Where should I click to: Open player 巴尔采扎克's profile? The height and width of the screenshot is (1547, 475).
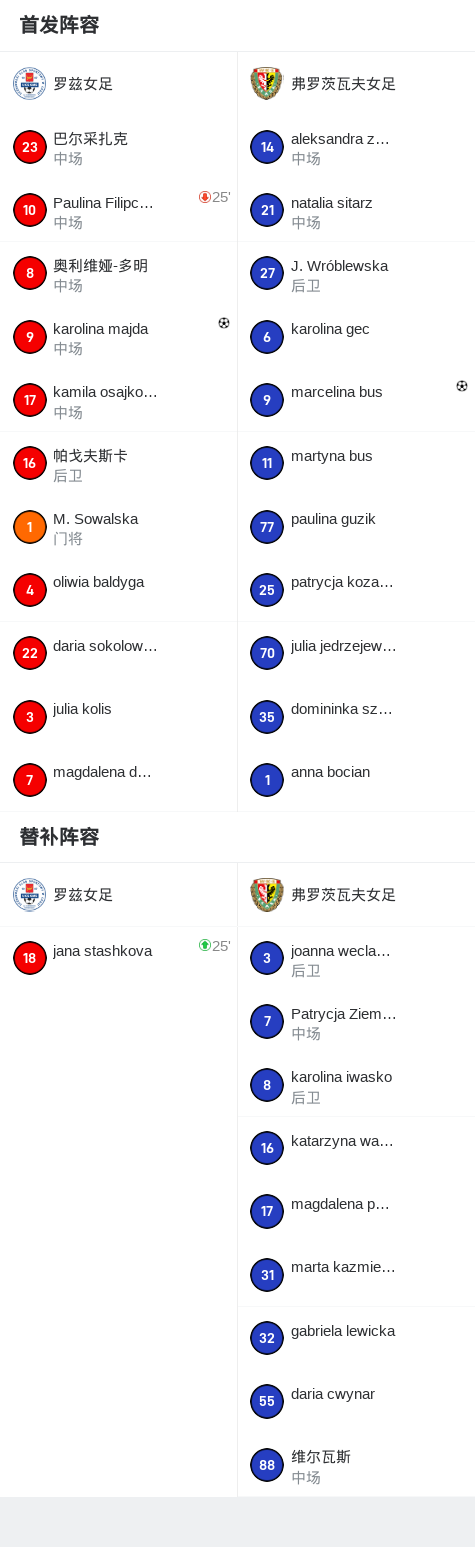pyautogui.click(x=118, y=147)
